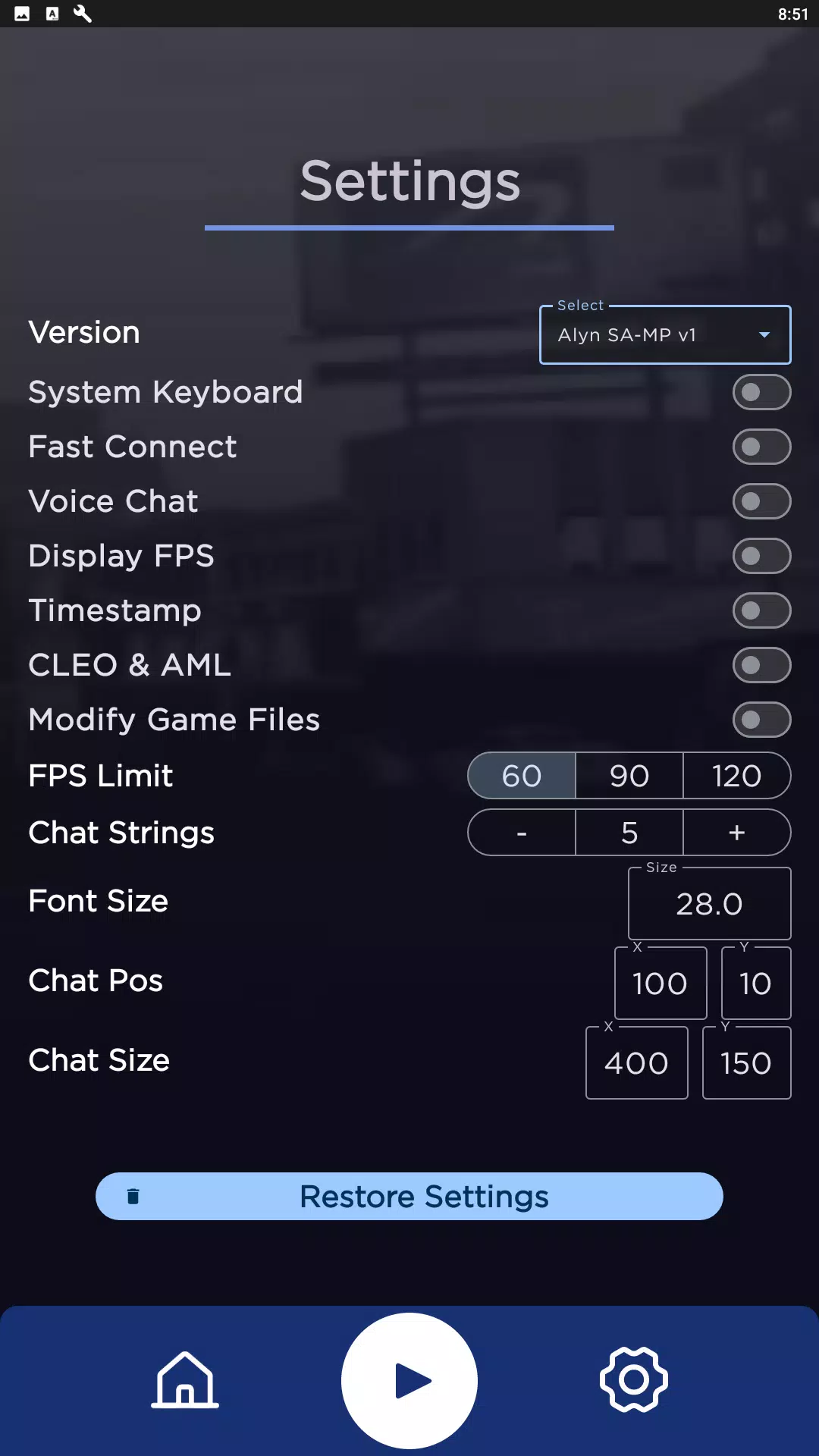Screen dimensions: 819x1456
Task: Open the Home screen from bottom navigation
Action: tap(185, 1380)
